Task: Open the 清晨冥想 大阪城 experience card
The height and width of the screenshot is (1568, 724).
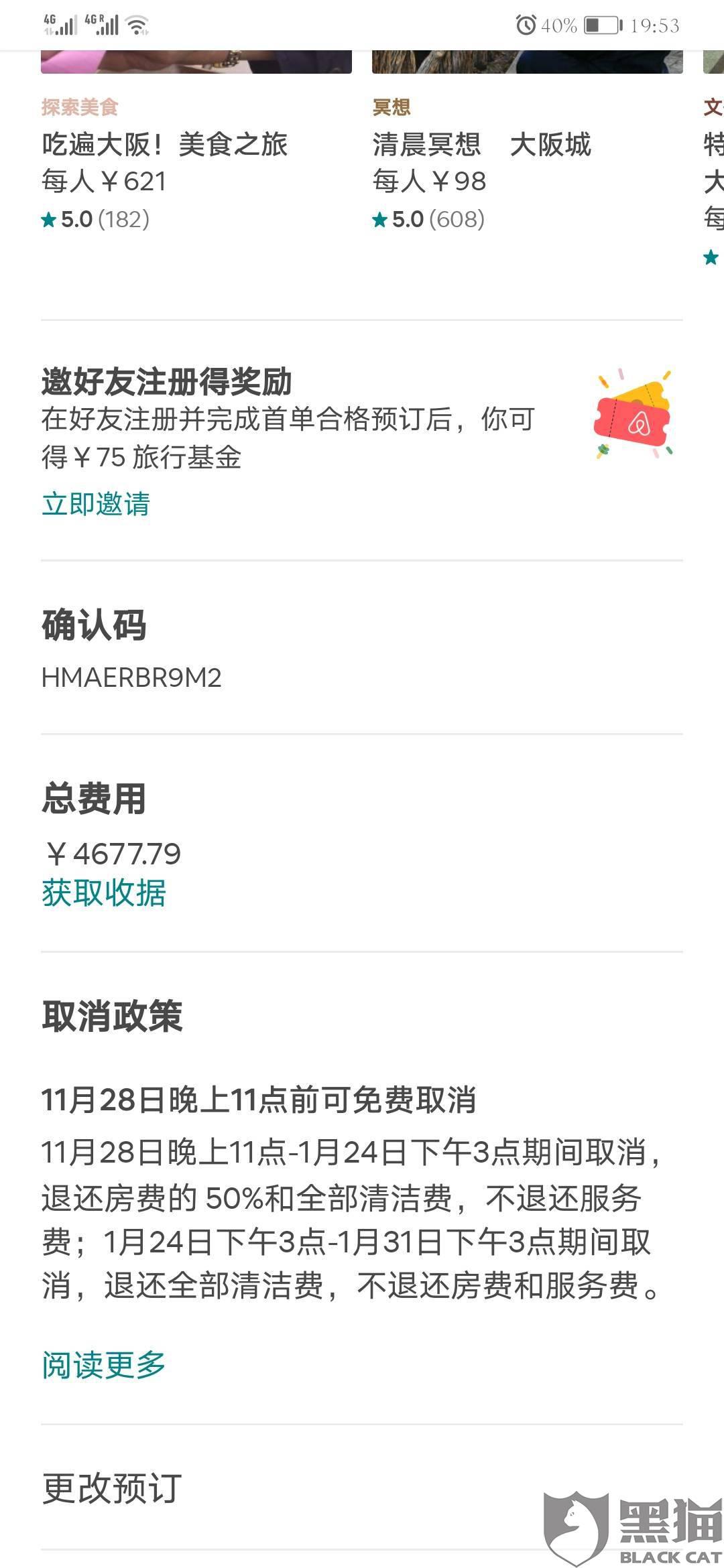Action: click(x=527, y=144)
